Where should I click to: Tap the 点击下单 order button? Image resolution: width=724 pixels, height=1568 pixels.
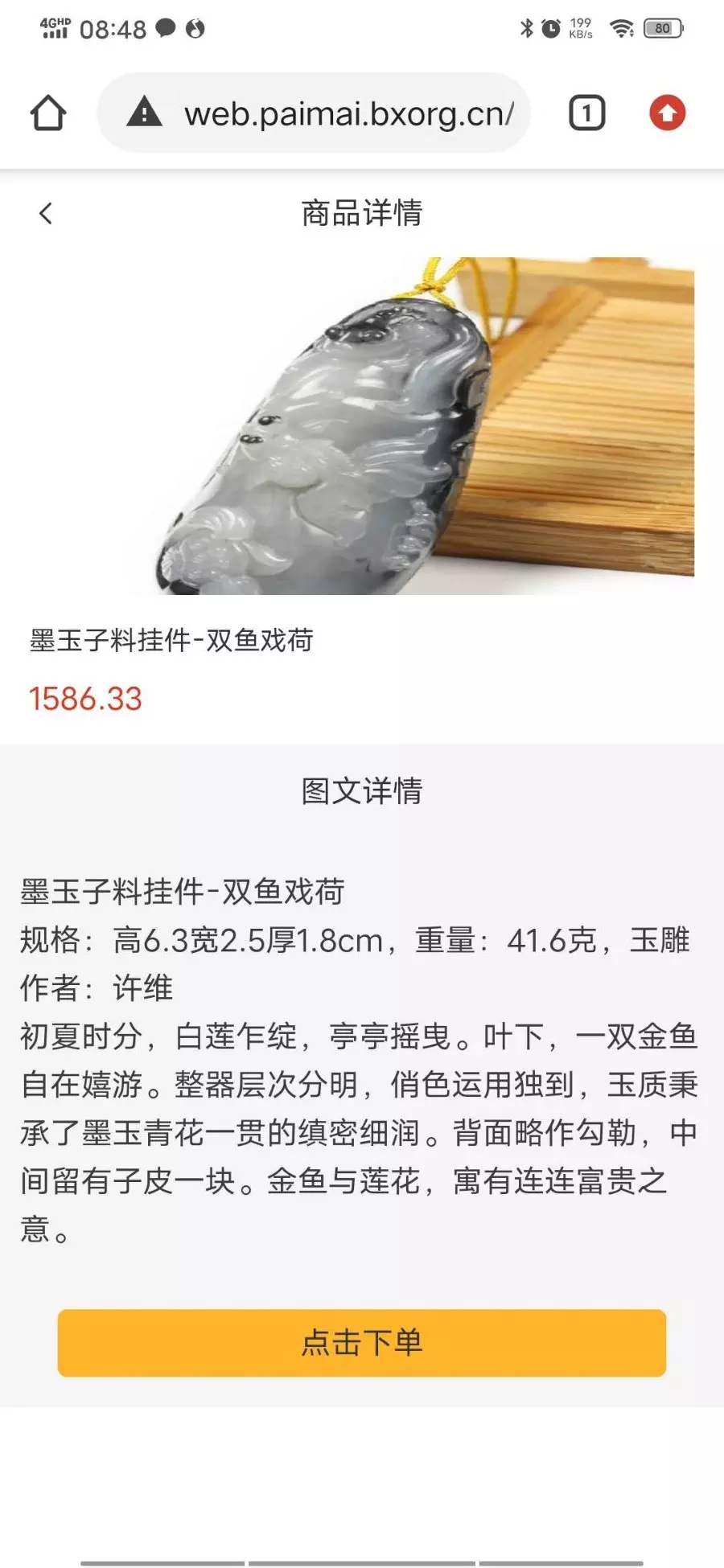[361, 1343]
